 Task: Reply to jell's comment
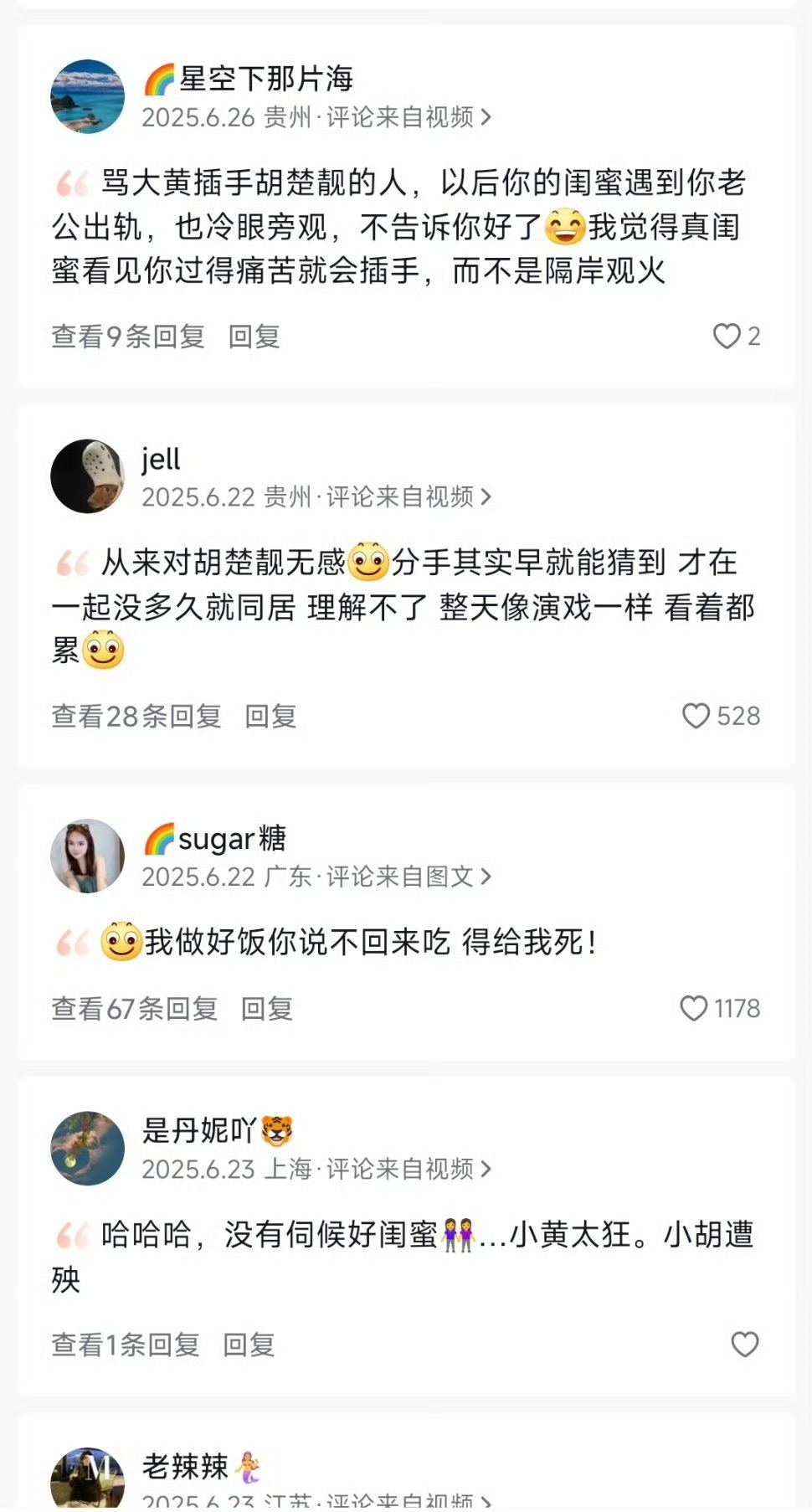point(270,717)
